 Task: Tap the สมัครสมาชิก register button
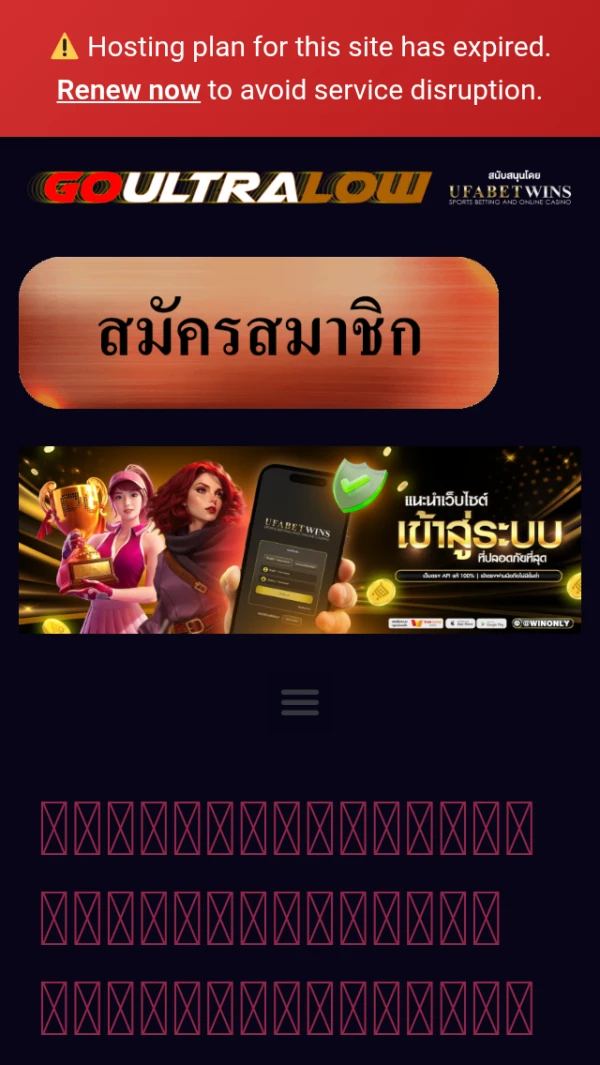258,333
